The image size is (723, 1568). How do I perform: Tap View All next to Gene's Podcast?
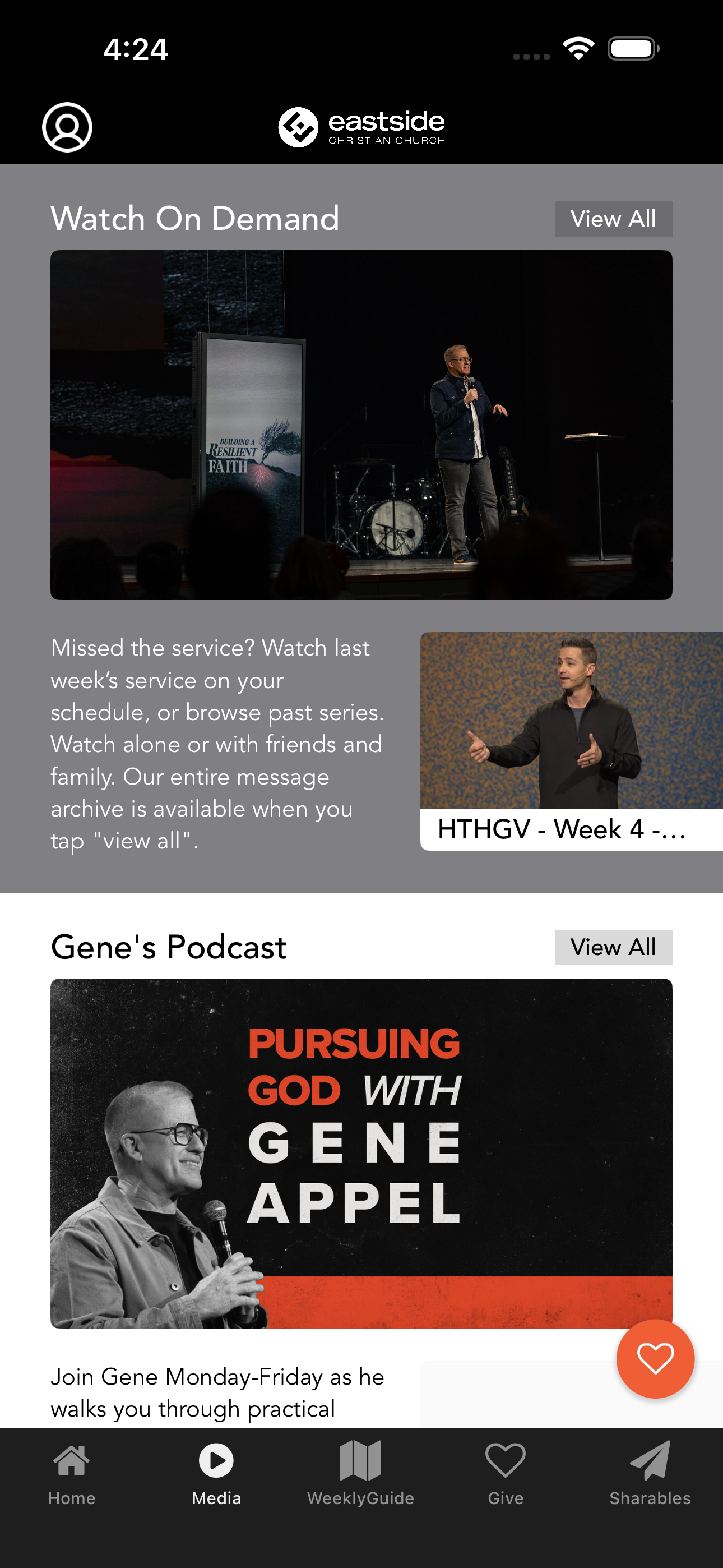pos(613,947)
